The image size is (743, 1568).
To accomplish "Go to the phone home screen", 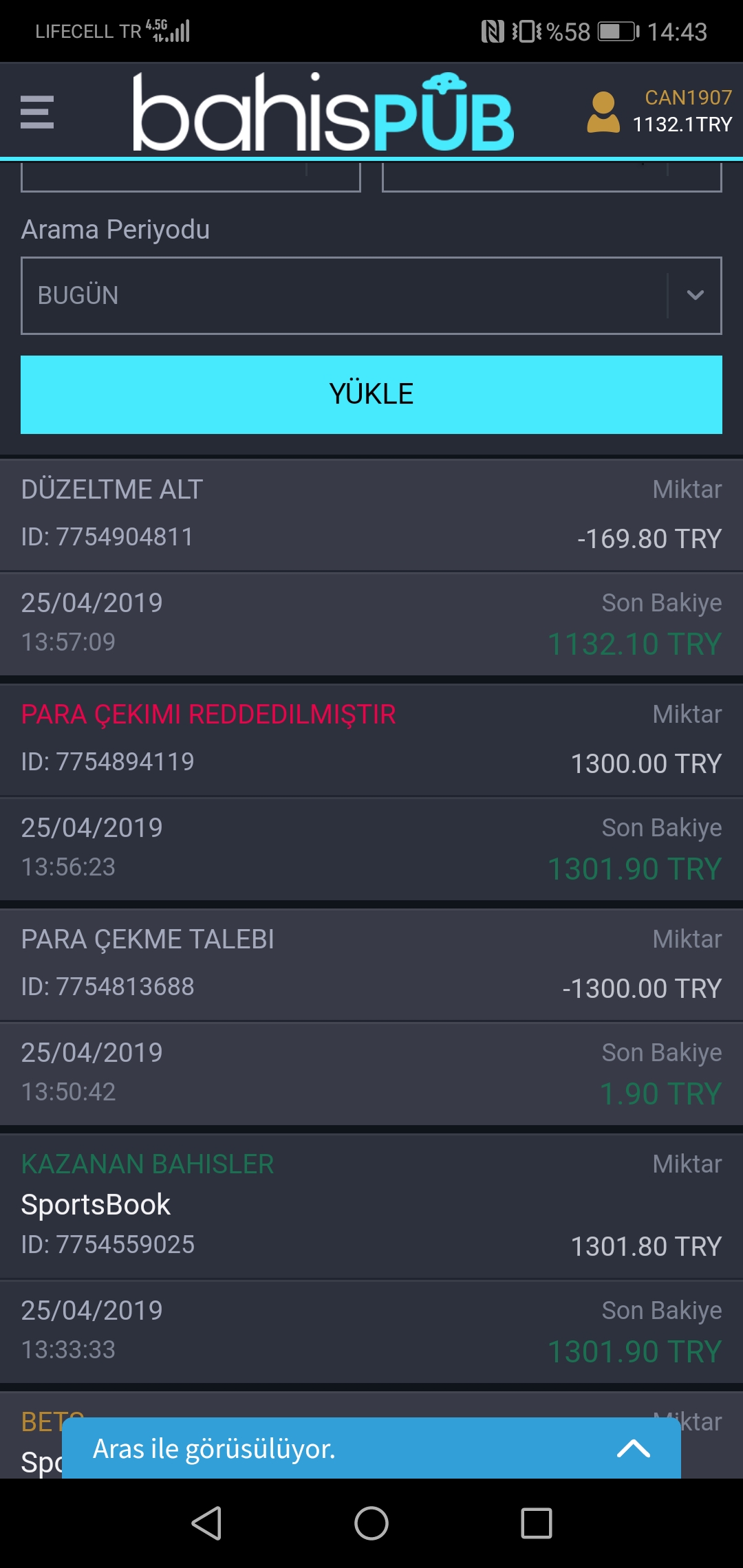I will coord(371,1523).
